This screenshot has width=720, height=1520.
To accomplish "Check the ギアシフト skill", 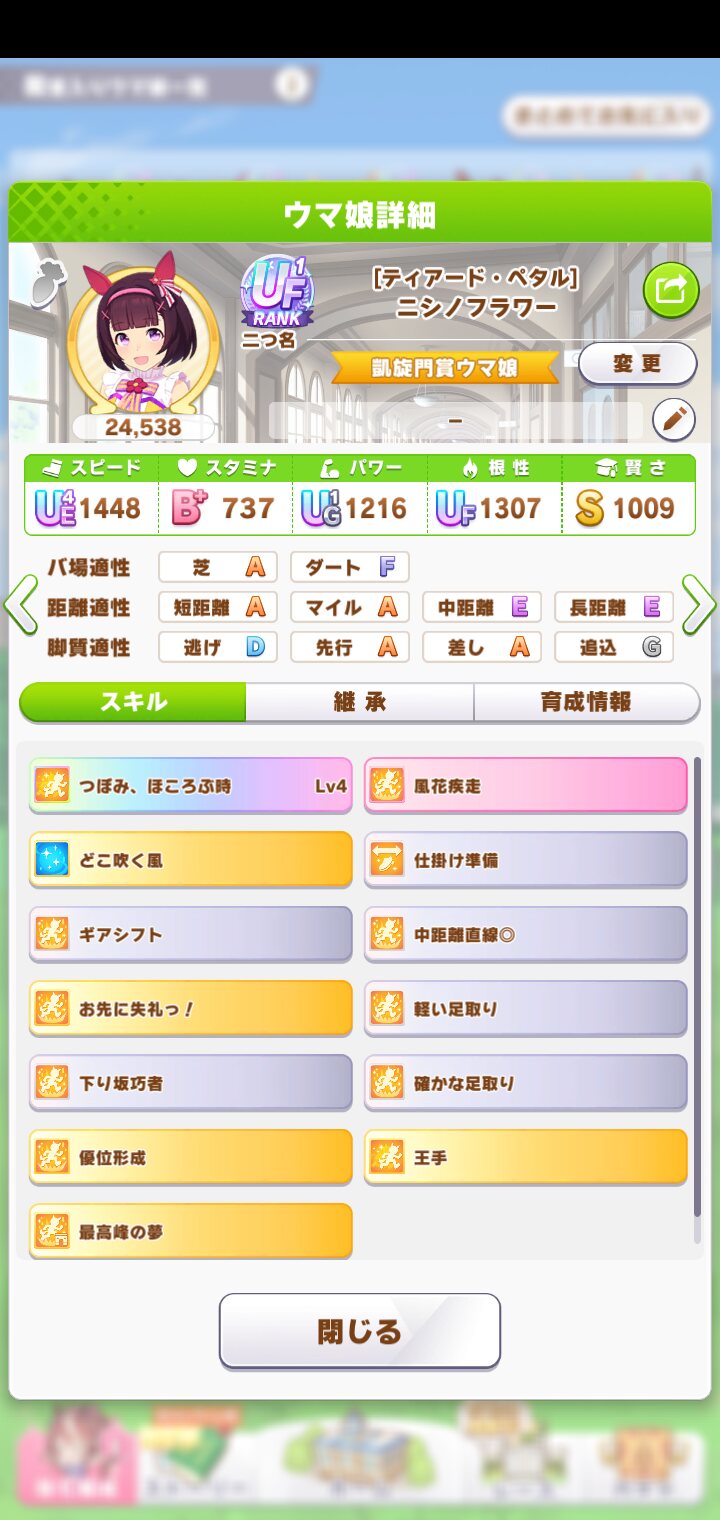I will coord(191,935).
